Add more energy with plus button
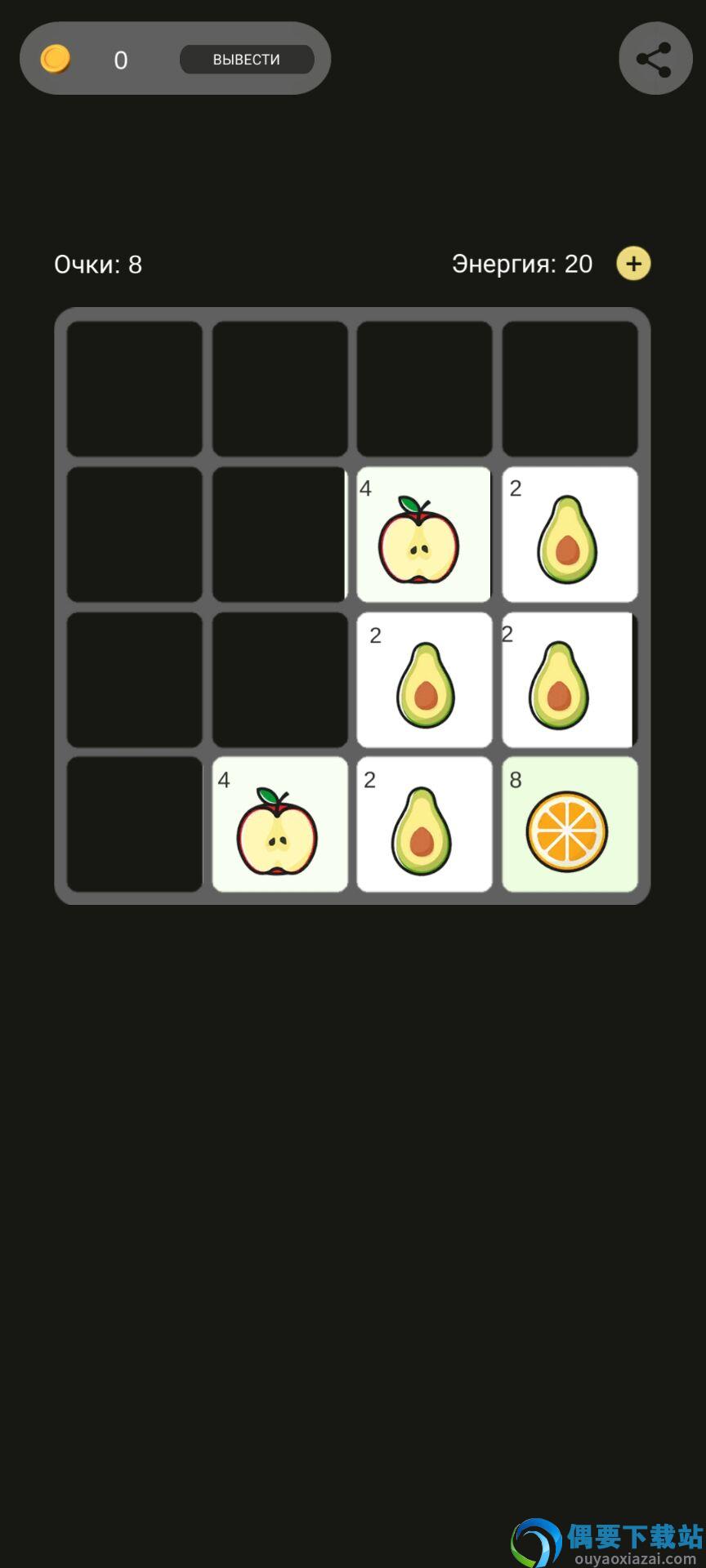This screenshot has height=1568, width=706. [x=633, y=264]
